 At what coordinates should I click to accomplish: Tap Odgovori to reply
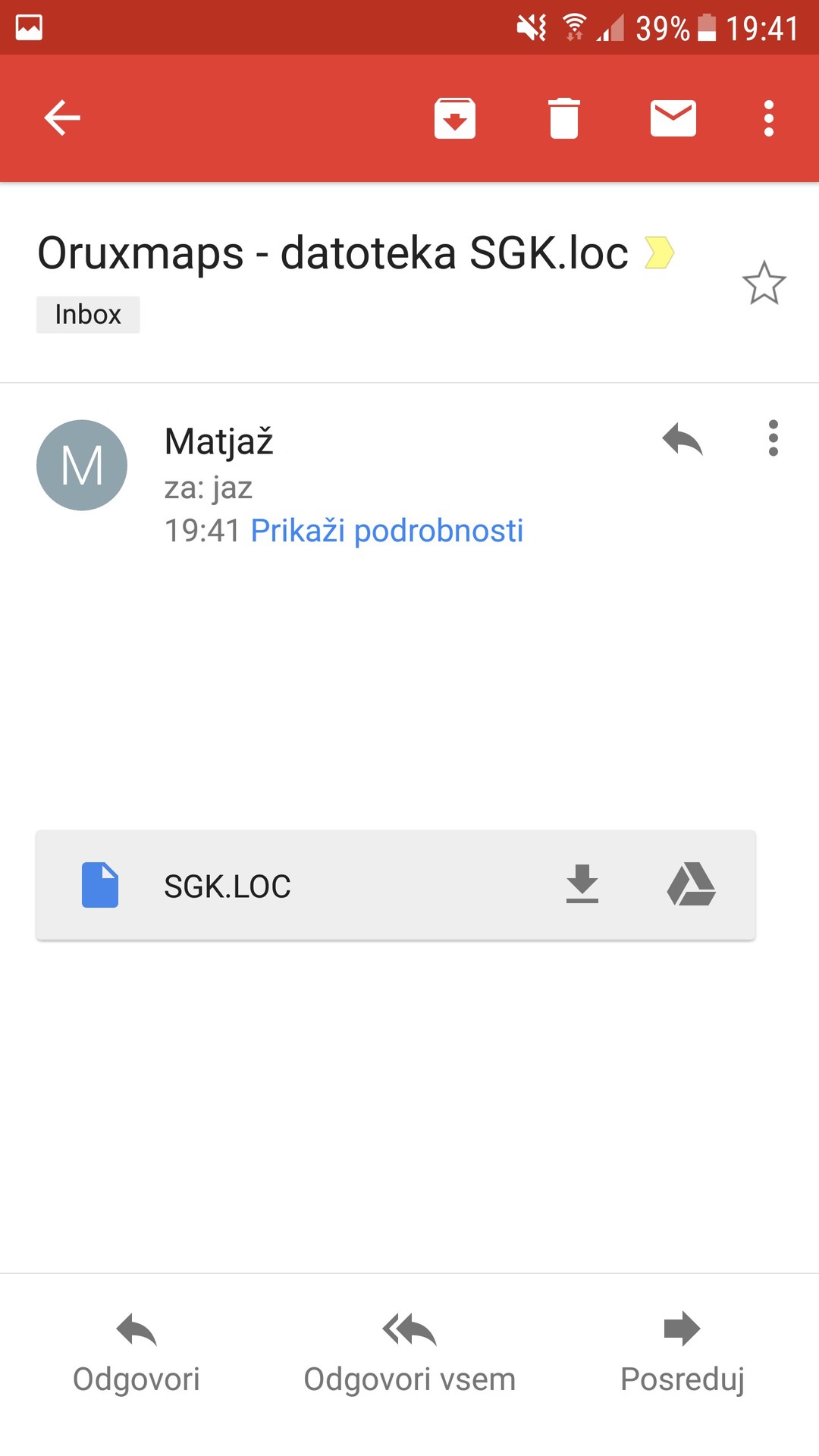click(x=136, y=1354)
